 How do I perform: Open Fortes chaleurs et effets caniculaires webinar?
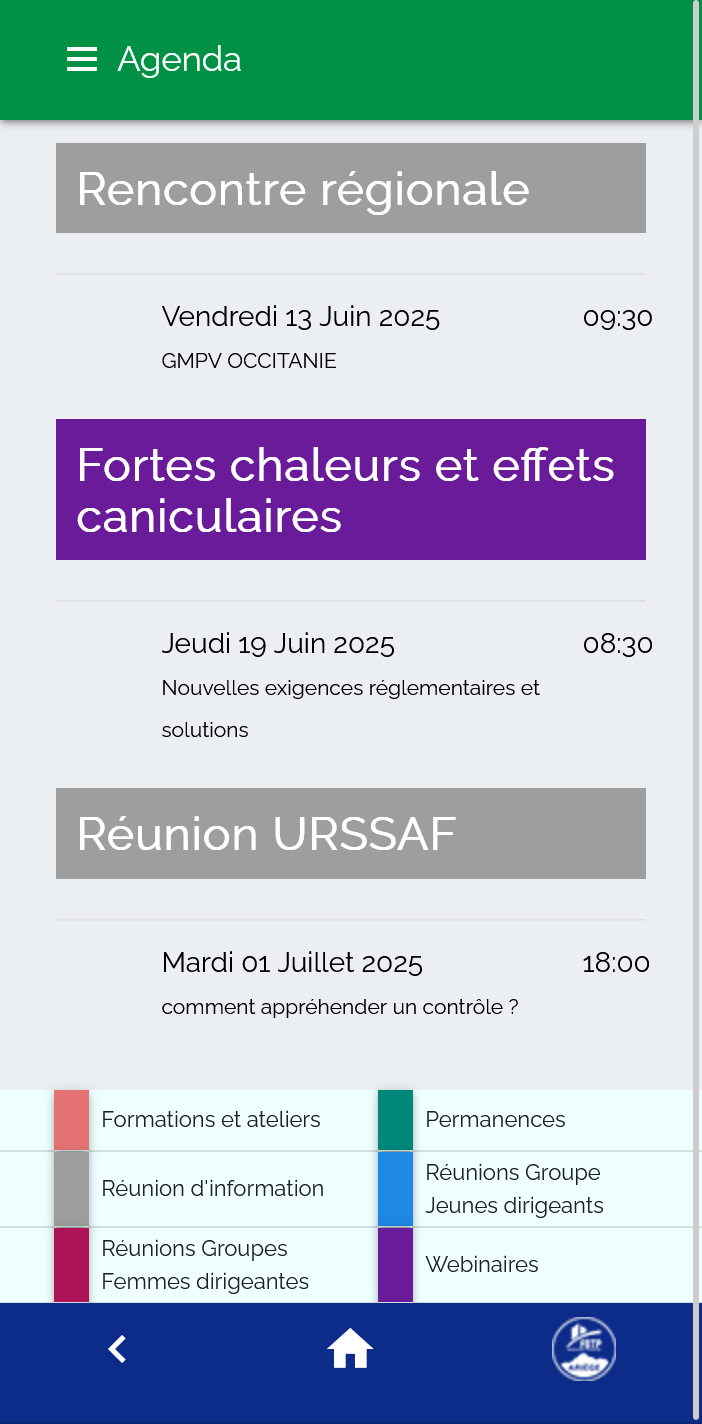click(350, 490)
